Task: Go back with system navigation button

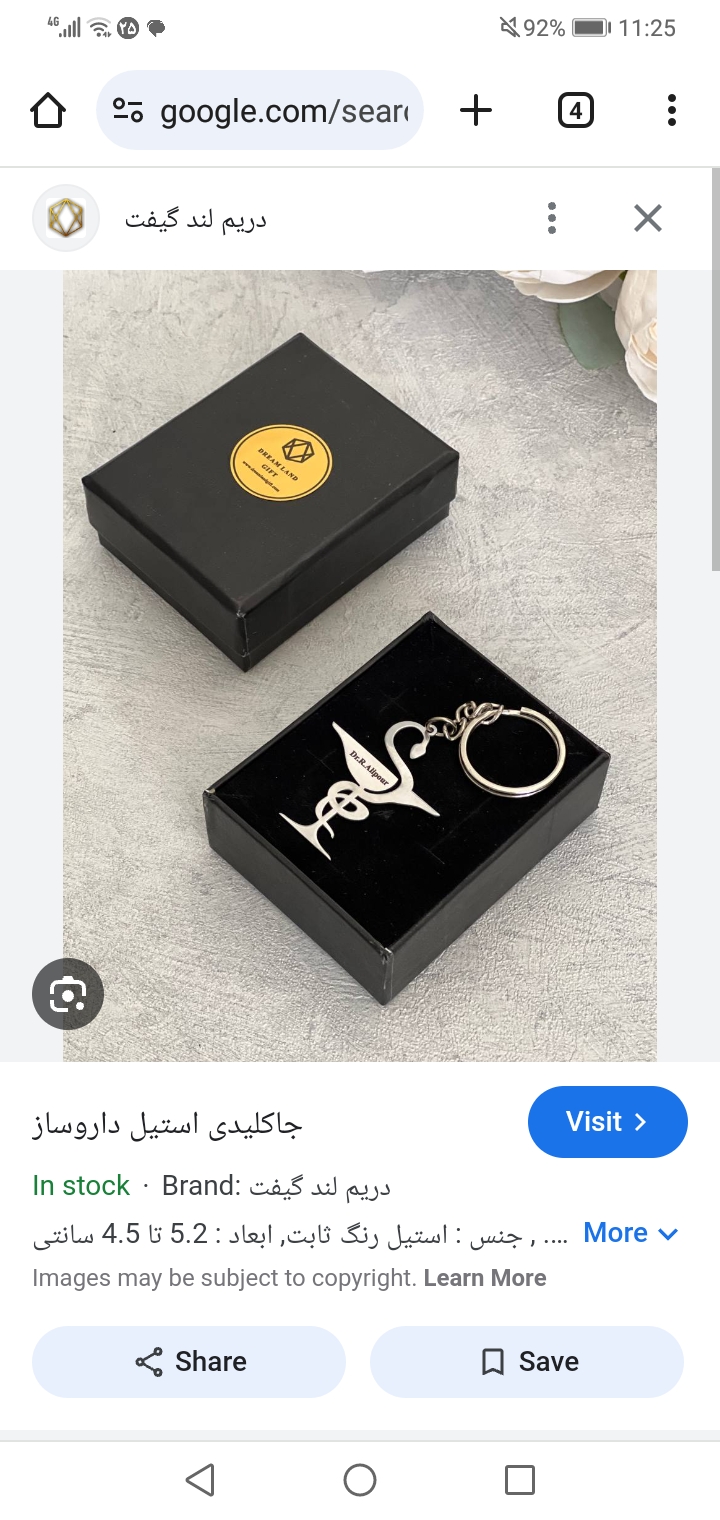Action: [200, 1480]
